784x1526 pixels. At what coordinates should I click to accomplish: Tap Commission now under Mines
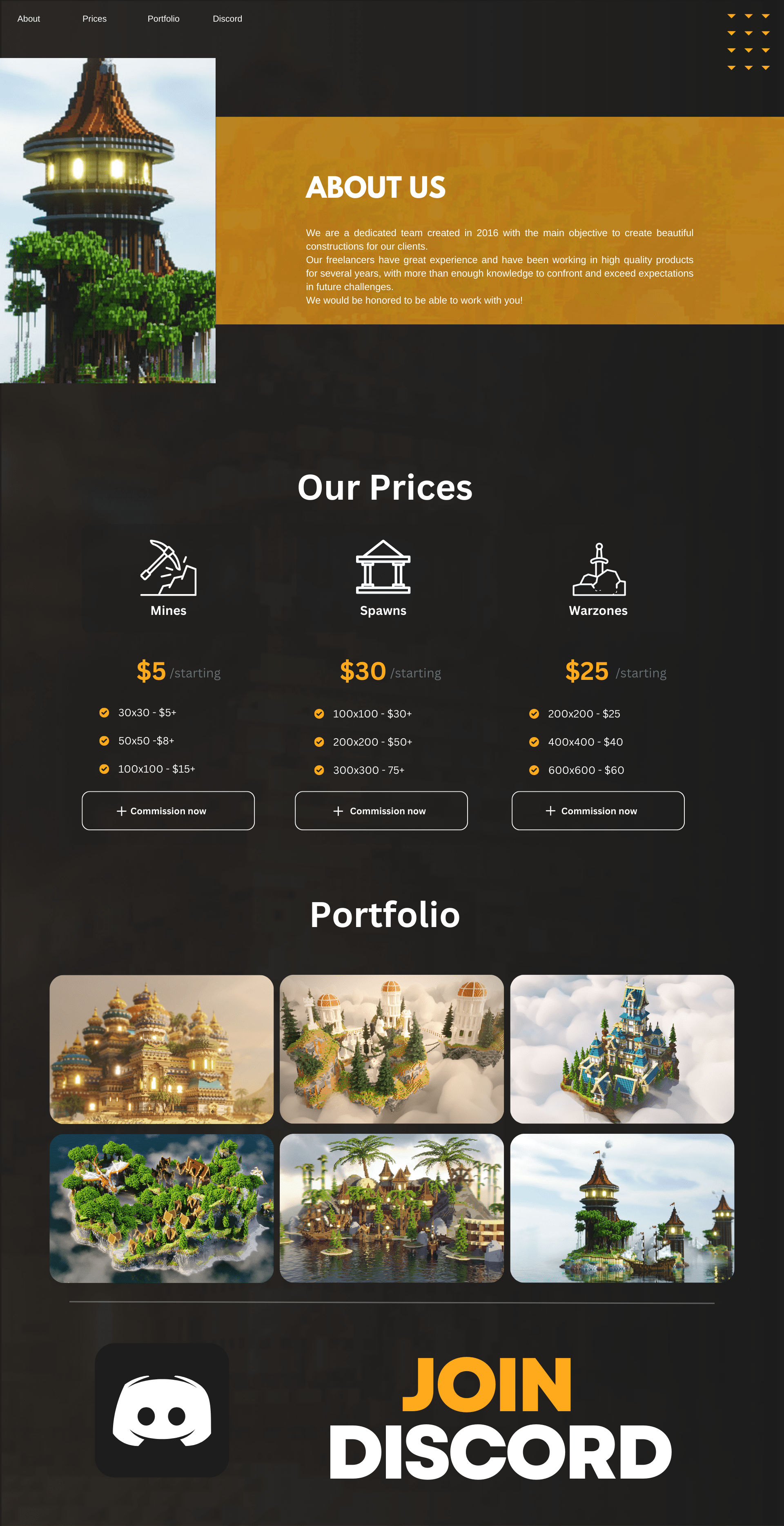(x=168, y=810)
